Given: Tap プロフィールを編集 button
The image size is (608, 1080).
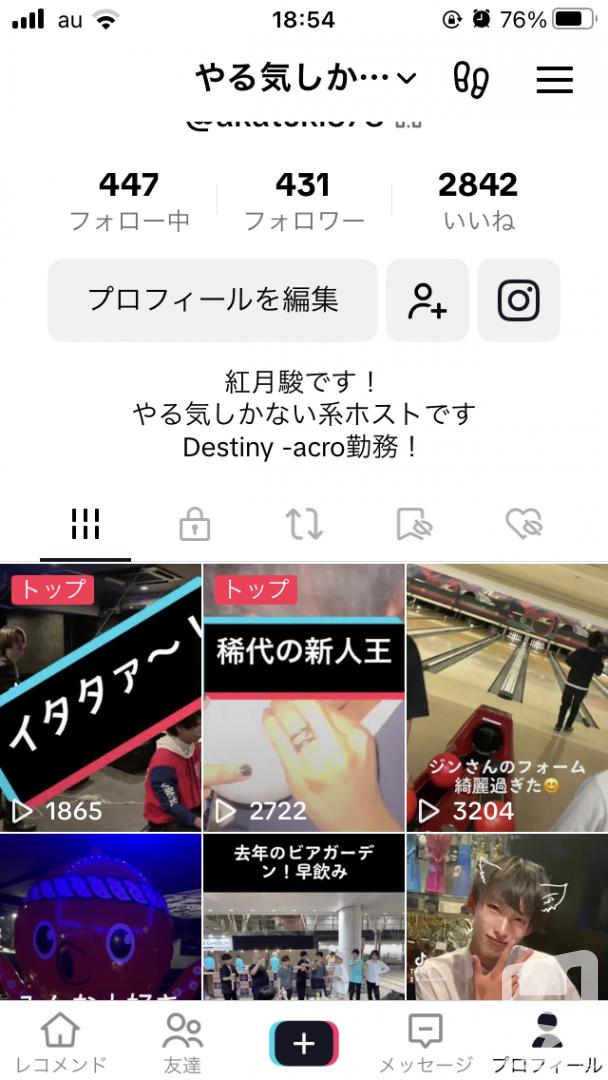Looking at the screenshot, I should (213, 300).
